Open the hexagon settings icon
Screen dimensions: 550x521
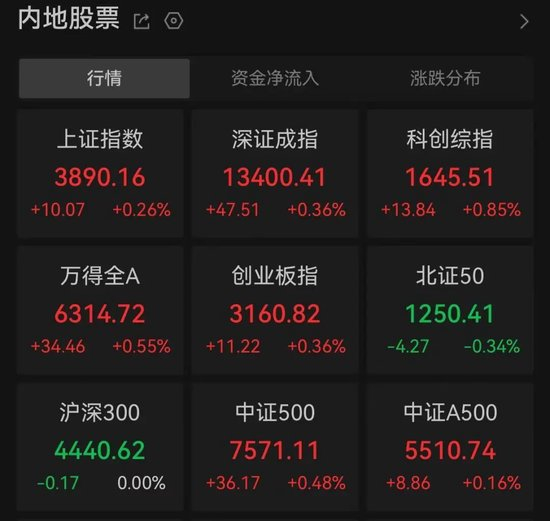174,21
